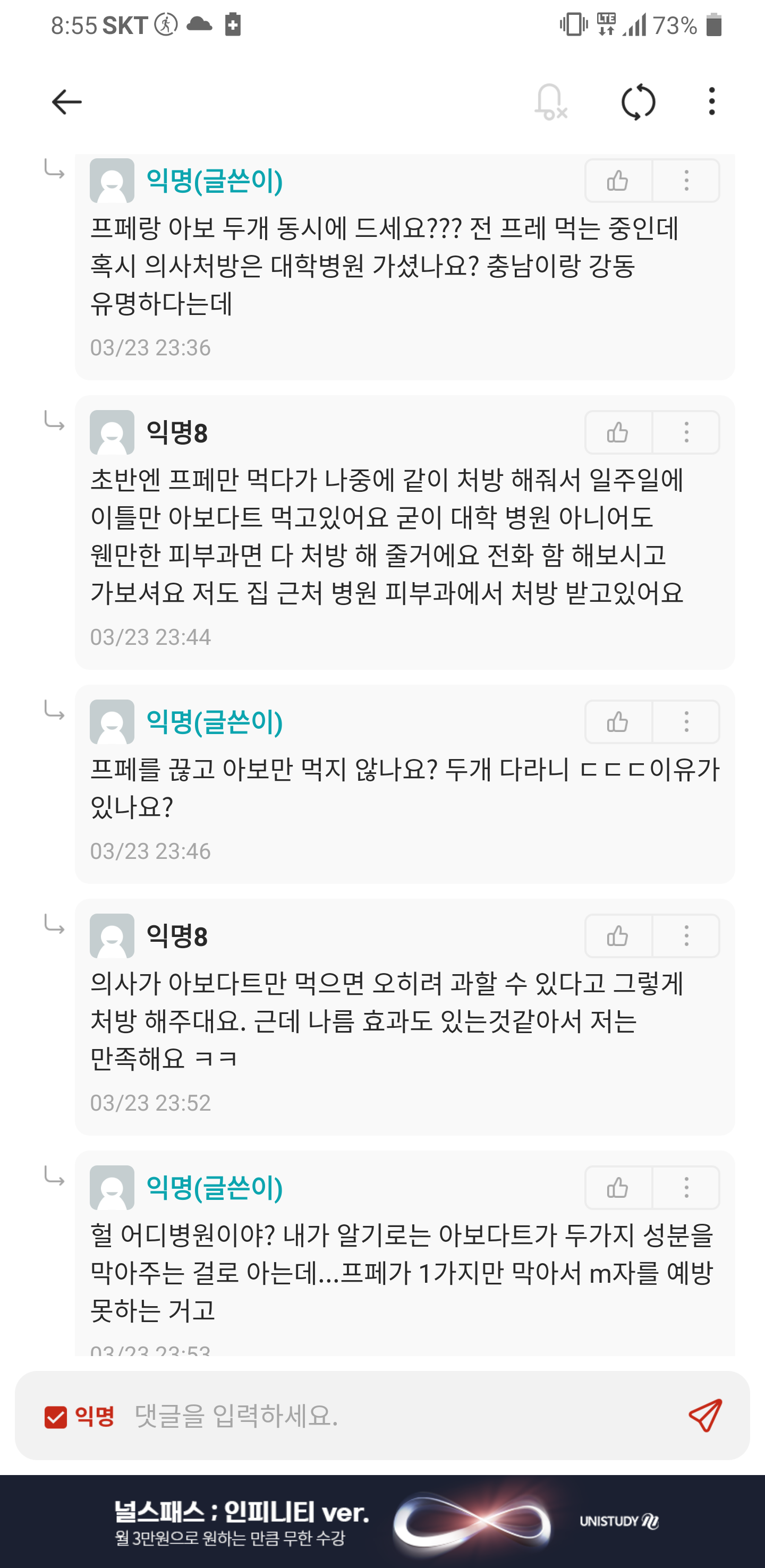Uncheck the 익명 anonymous checkbox
This screenshot has width=765, height=1568.
point(55,1417)
